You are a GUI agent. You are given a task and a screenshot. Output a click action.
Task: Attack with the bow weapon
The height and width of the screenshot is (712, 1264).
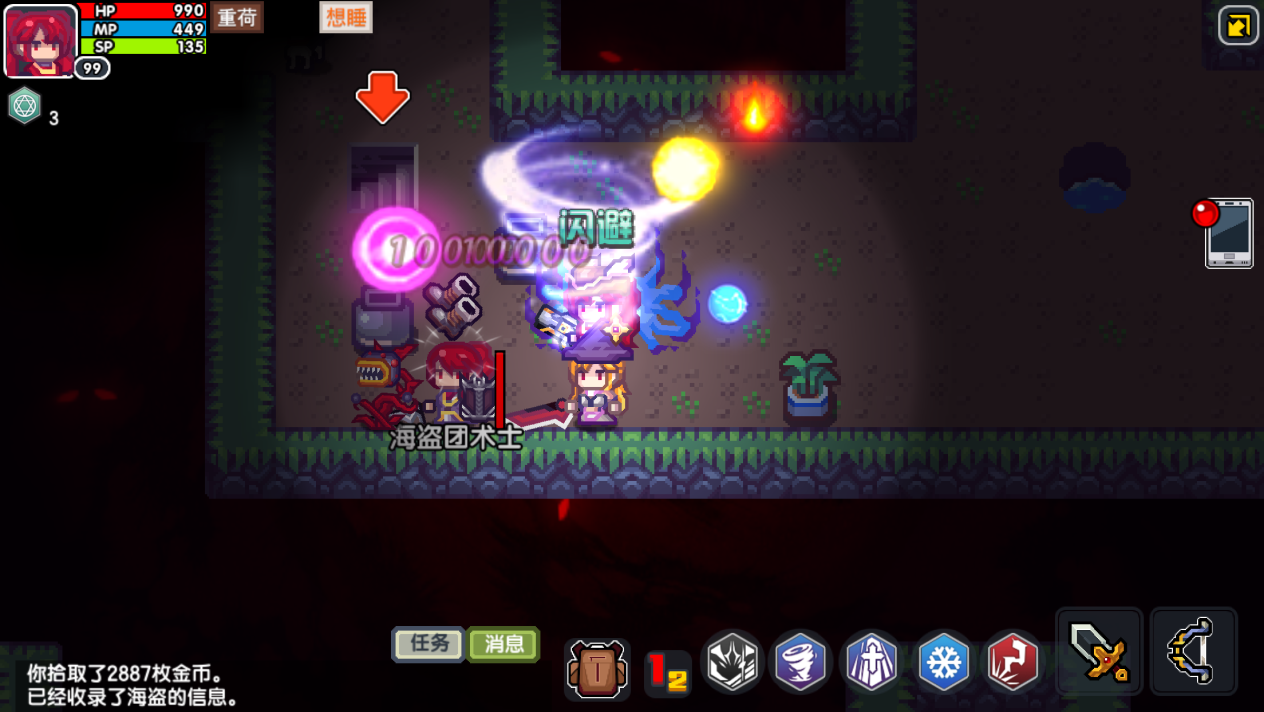coord(1193,651)
